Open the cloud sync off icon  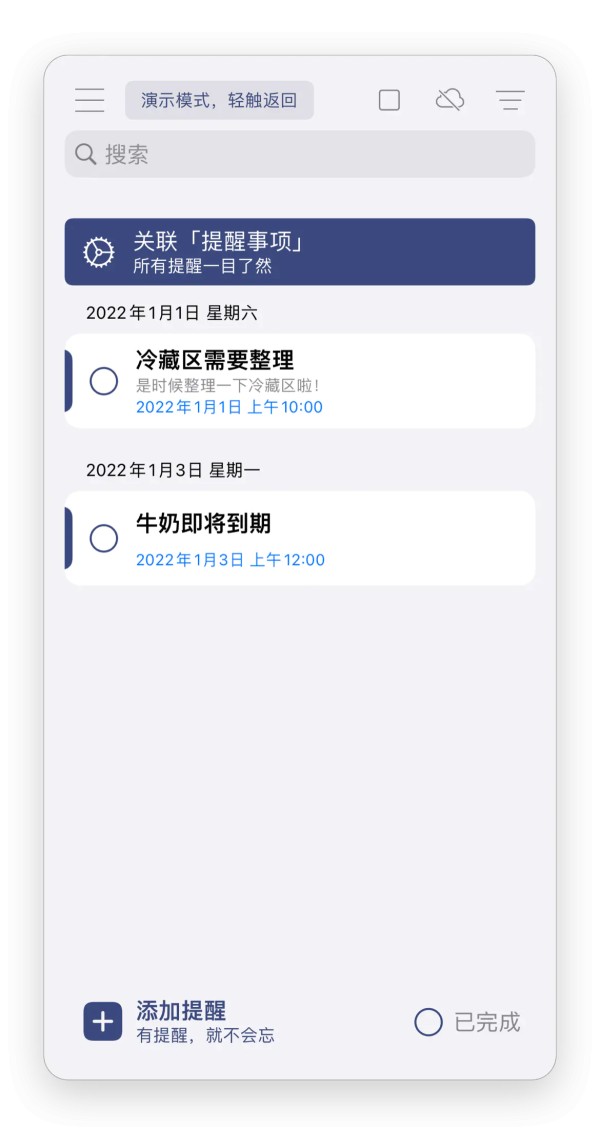pyautogui.click(x=450, y=100)
